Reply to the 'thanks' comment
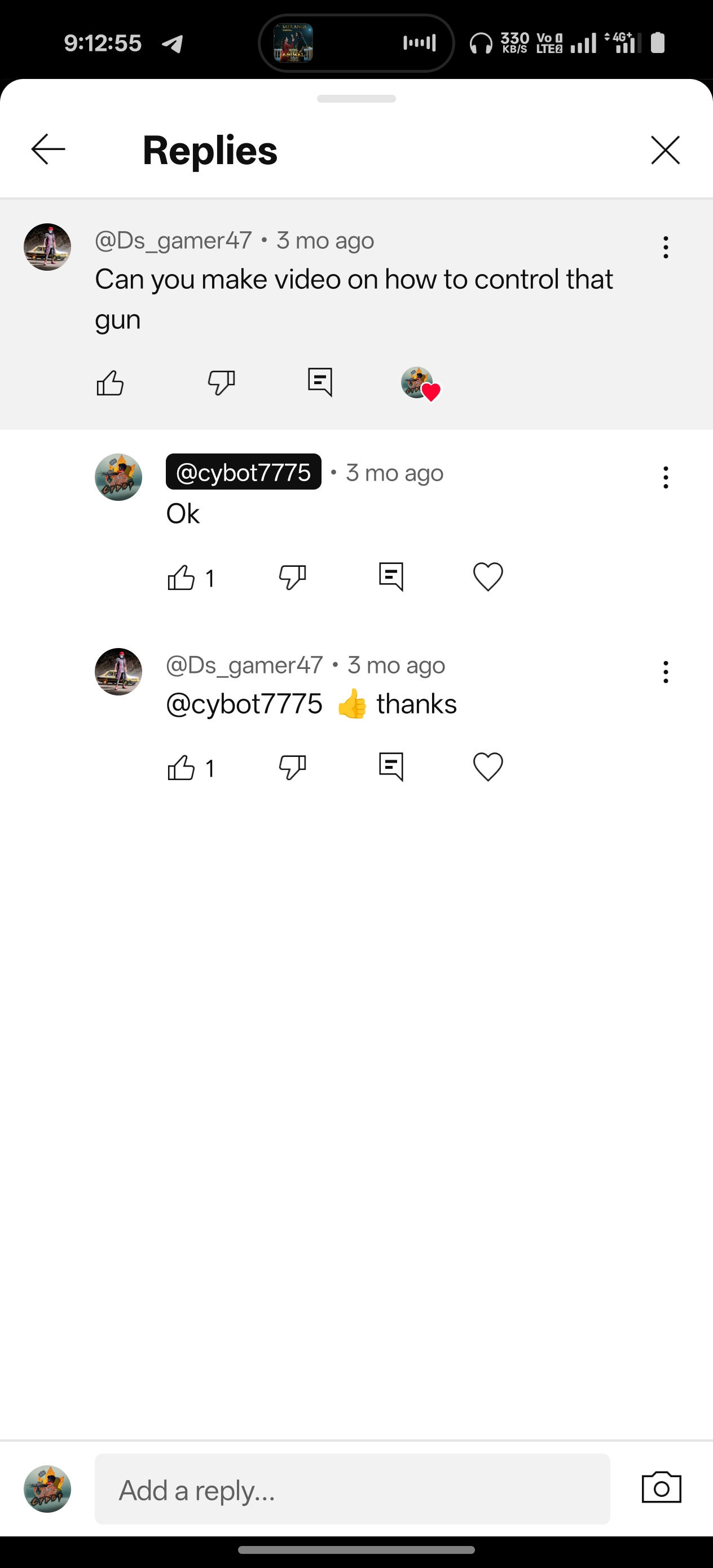The width and height of the screenshot is (713, 1568). (391, 767)
